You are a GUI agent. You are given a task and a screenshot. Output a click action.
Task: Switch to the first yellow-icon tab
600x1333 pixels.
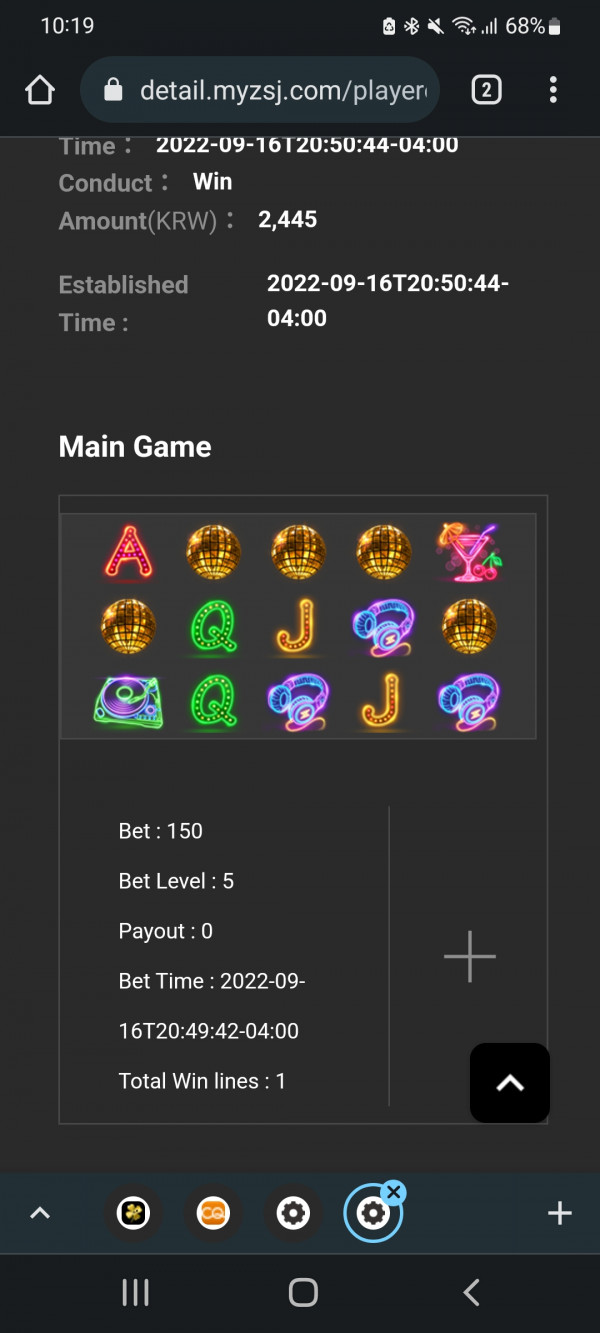(133, 1214)
